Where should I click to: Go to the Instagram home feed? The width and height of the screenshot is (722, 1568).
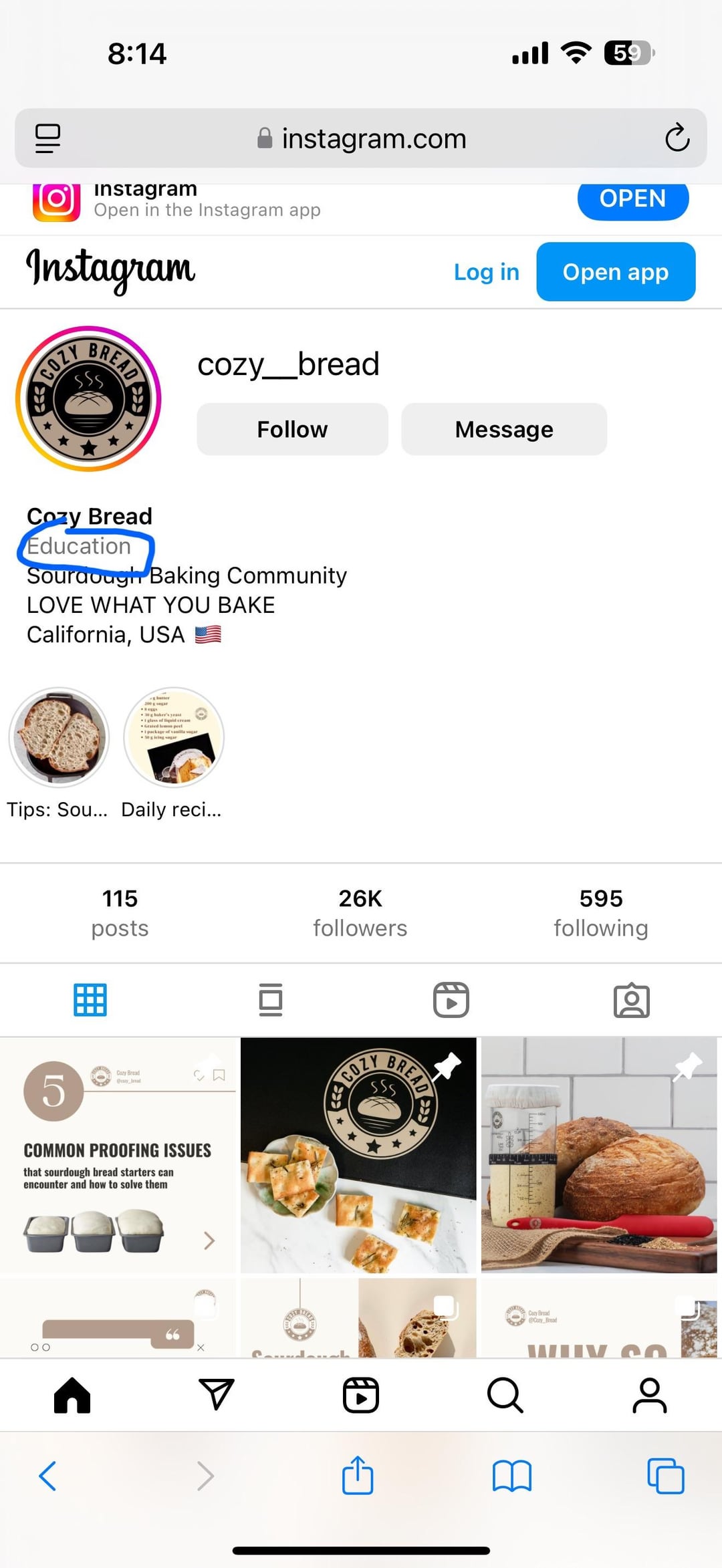tap(72, 1396)
